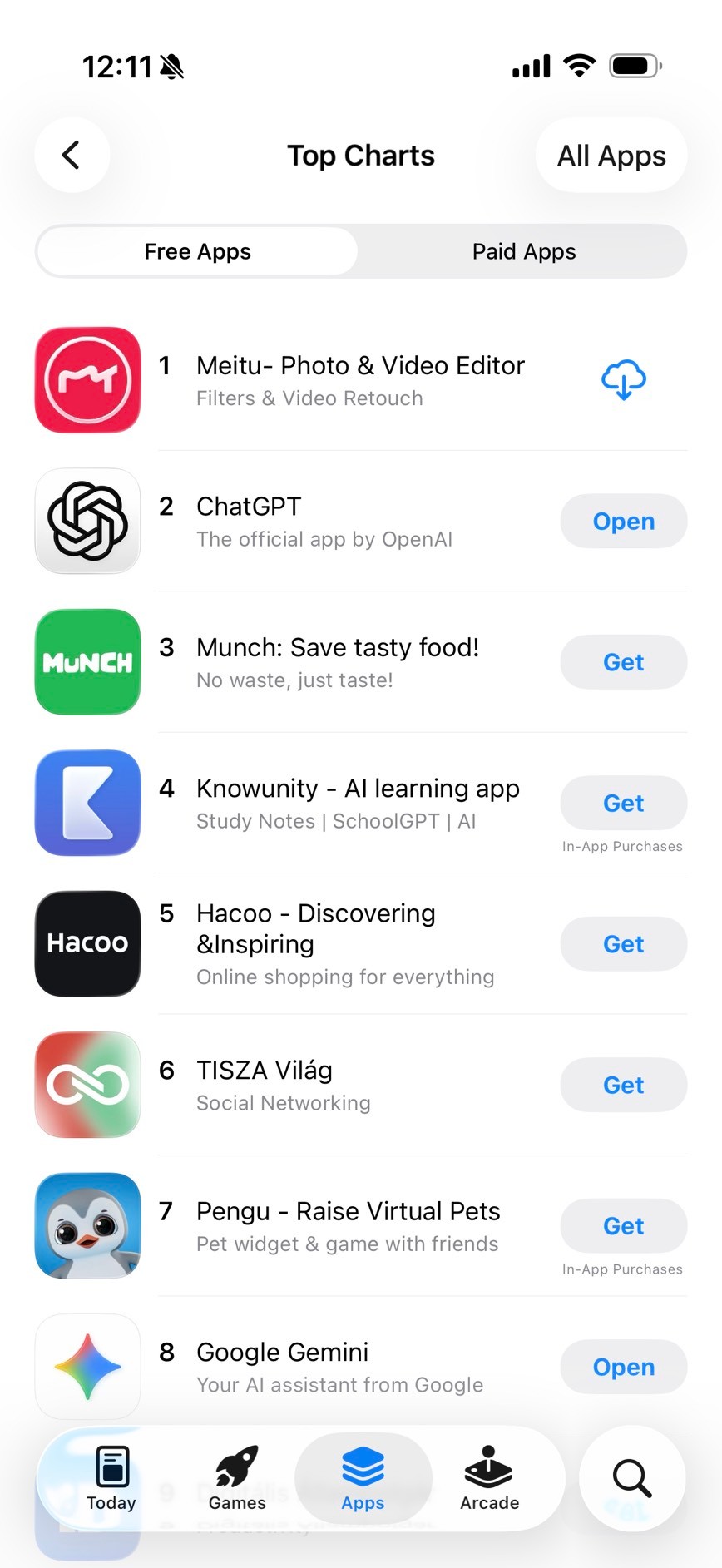Switch to the Arcade tab
722x1568 pixels.
(489, 1478)
